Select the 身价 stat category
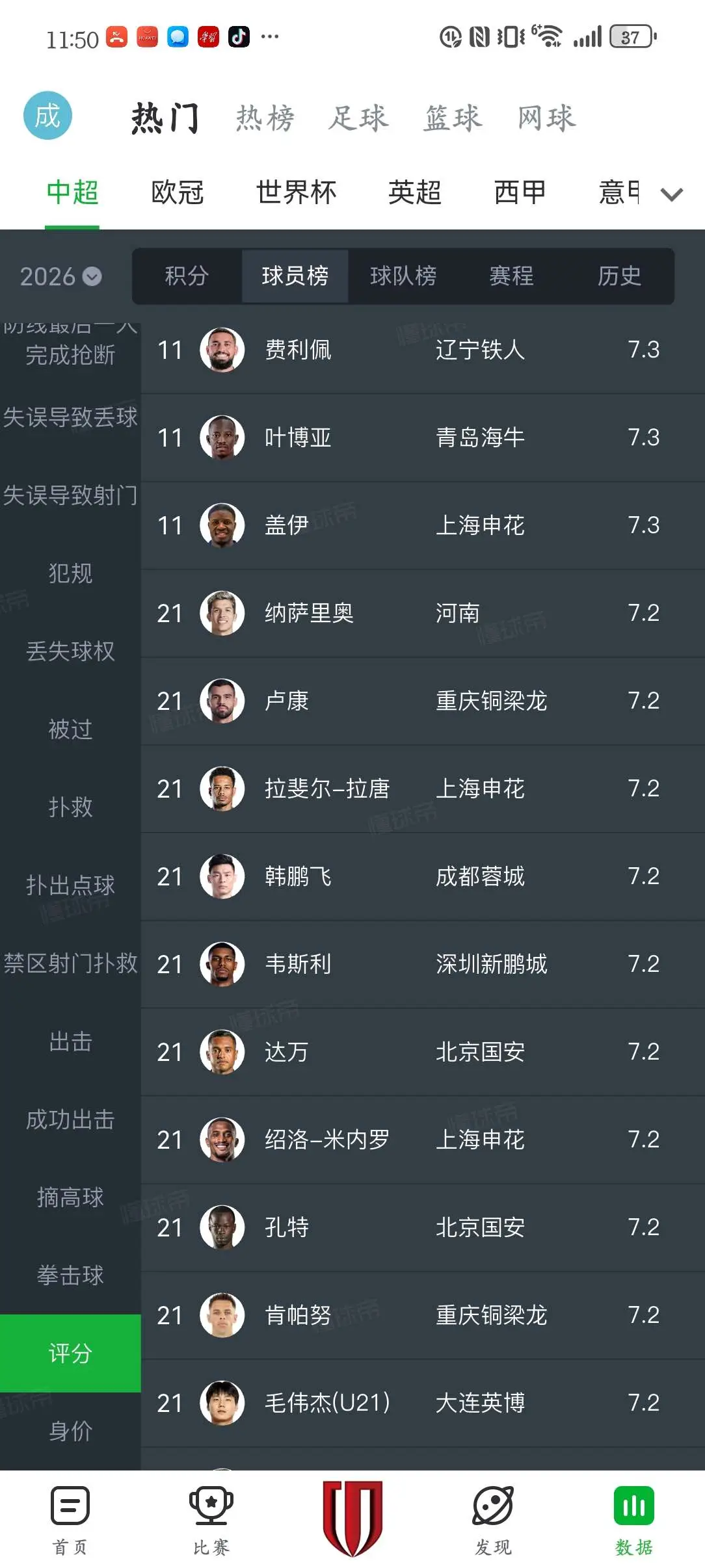Screen dimensions: 705x1568 pos(70,1431)
